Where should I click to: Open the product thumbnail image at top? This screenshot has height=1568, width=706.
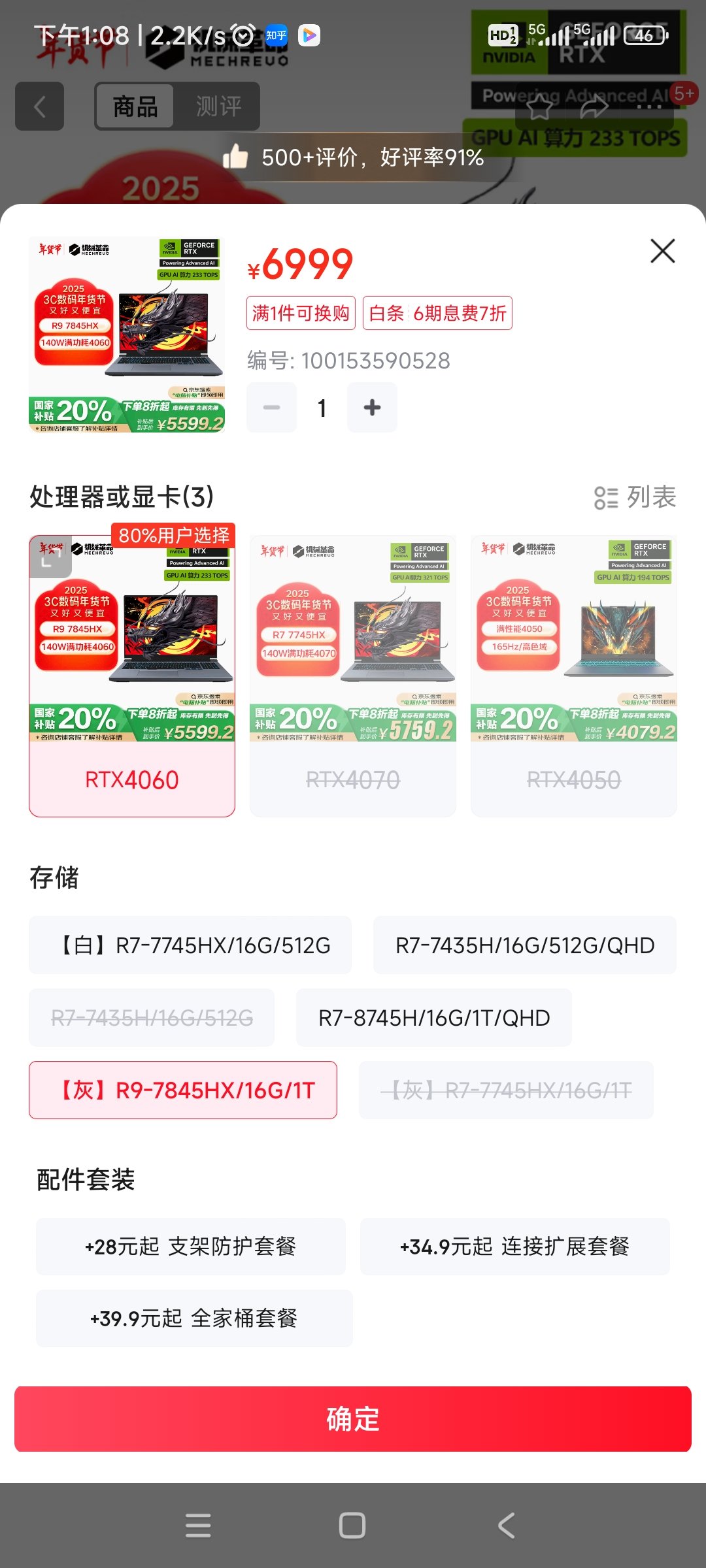(x=127, y=335)
